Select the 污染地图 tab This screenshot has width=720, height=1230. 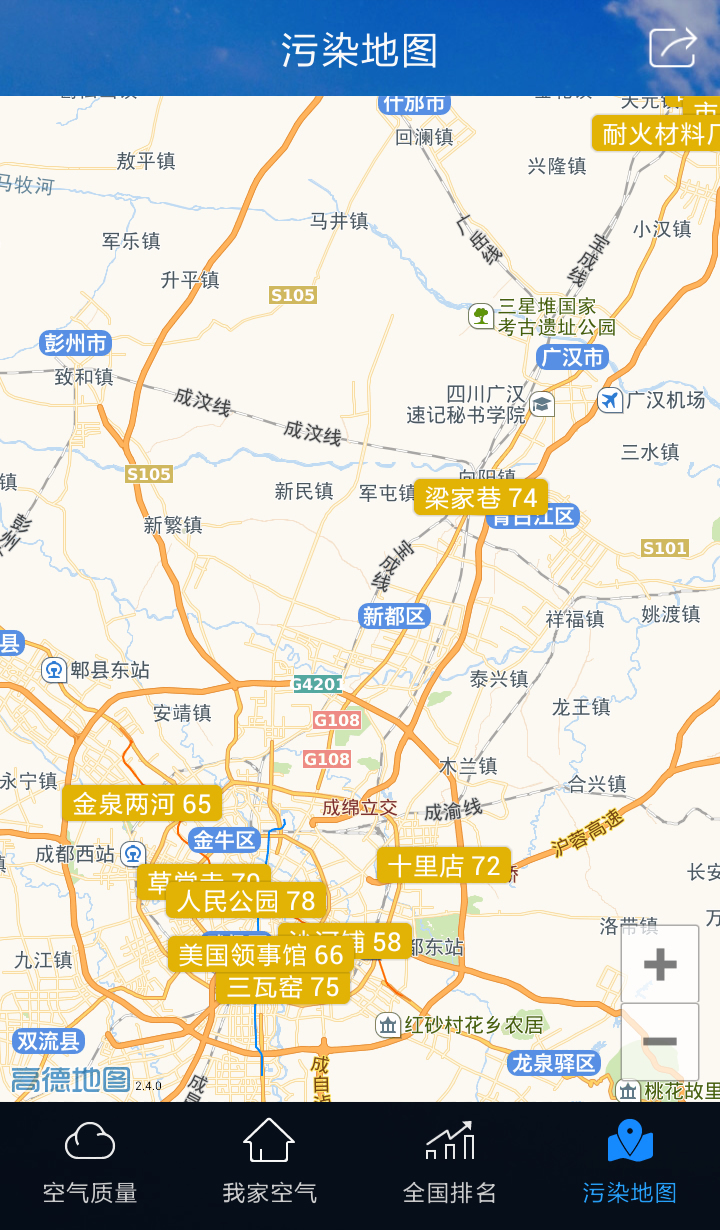click(x=630, y=1165)
